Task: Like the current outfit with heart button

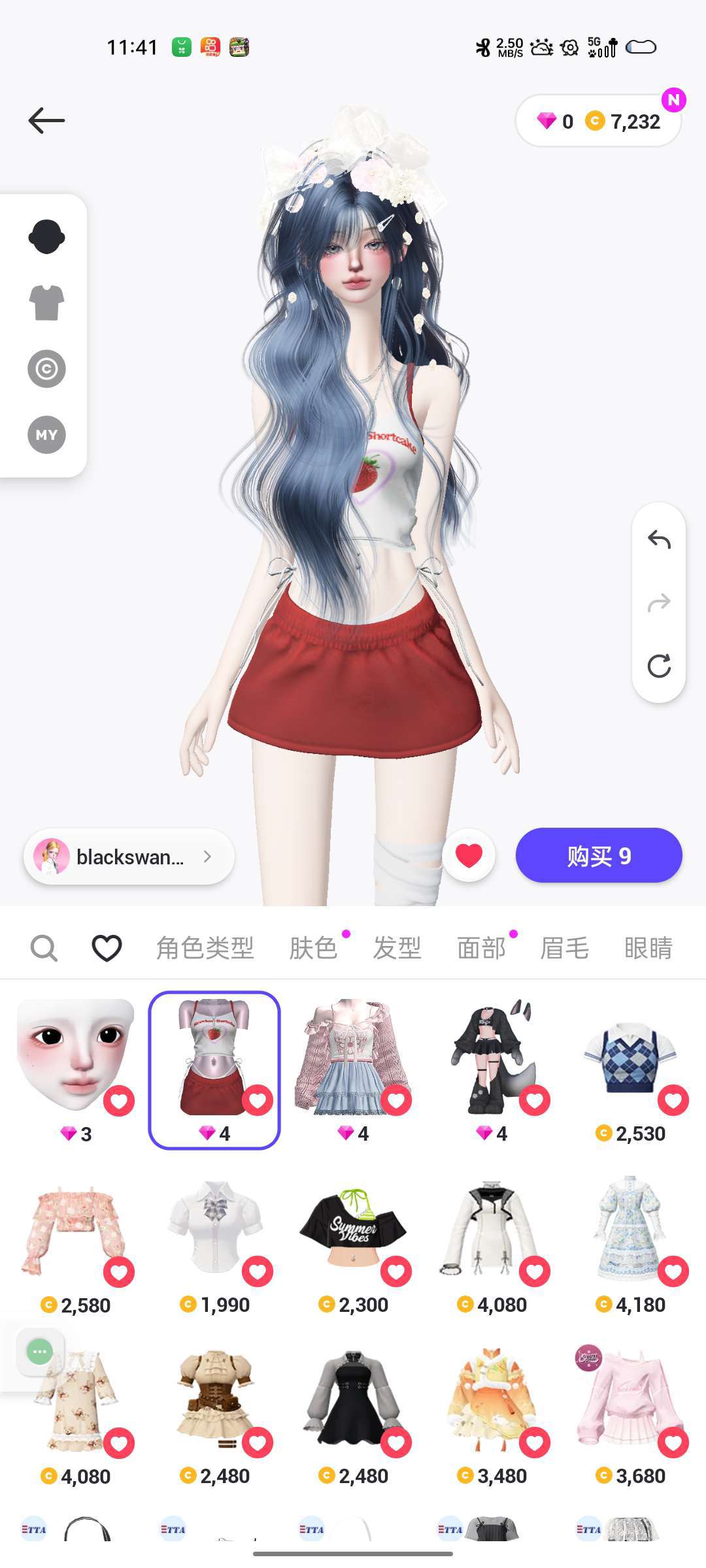Action: tap(469, 855)
